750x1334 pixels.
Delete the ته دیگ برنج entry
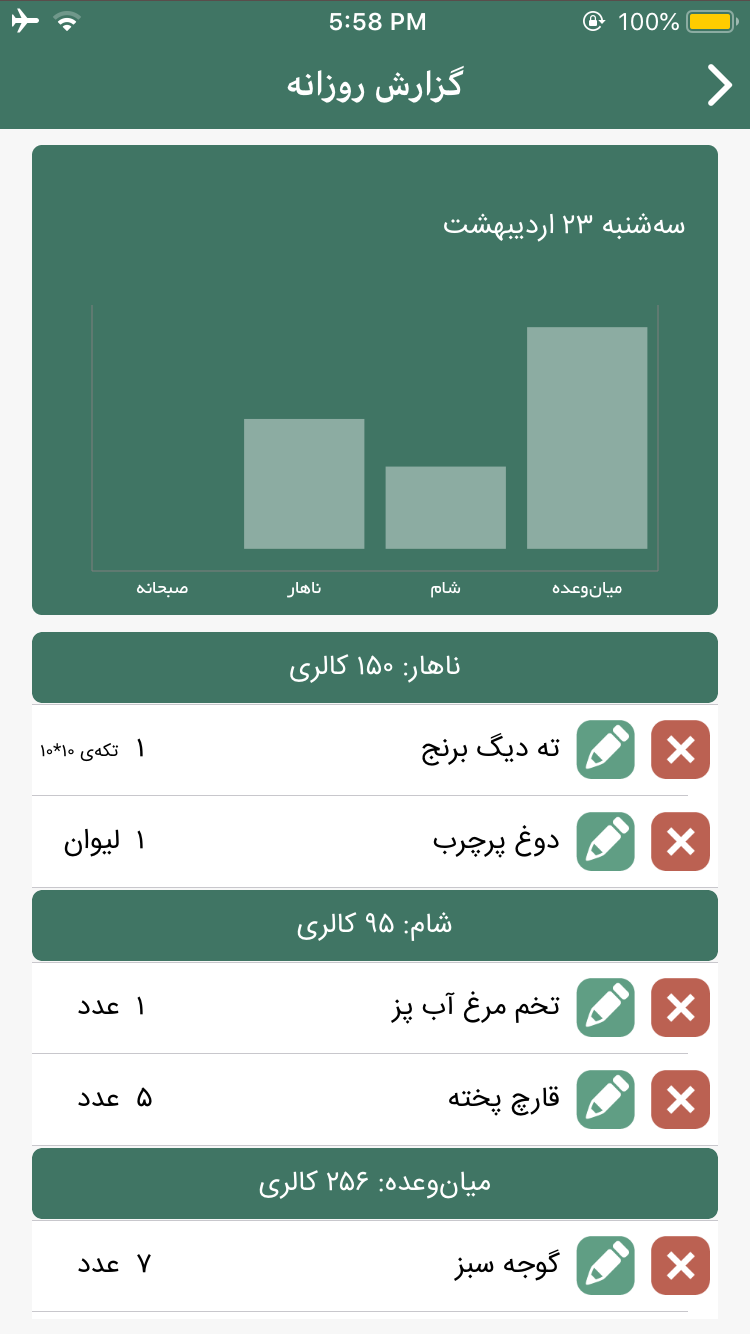coord(680,749)
